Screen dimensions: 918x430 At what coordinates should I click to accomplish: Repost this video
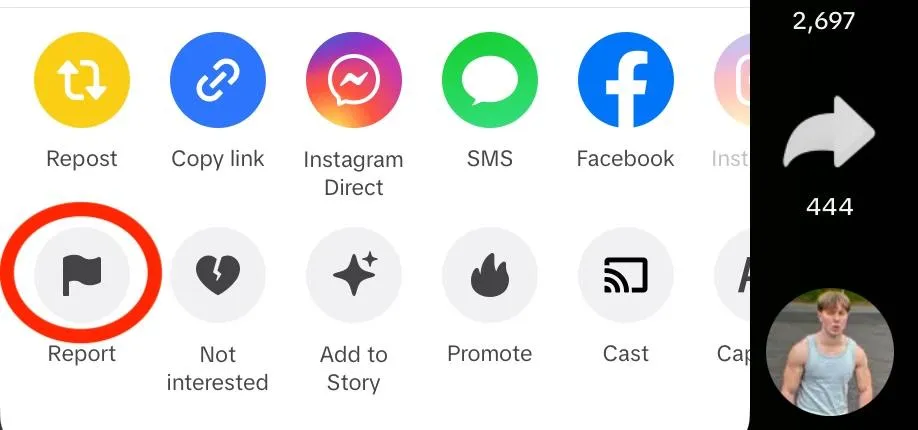(82, 81)
